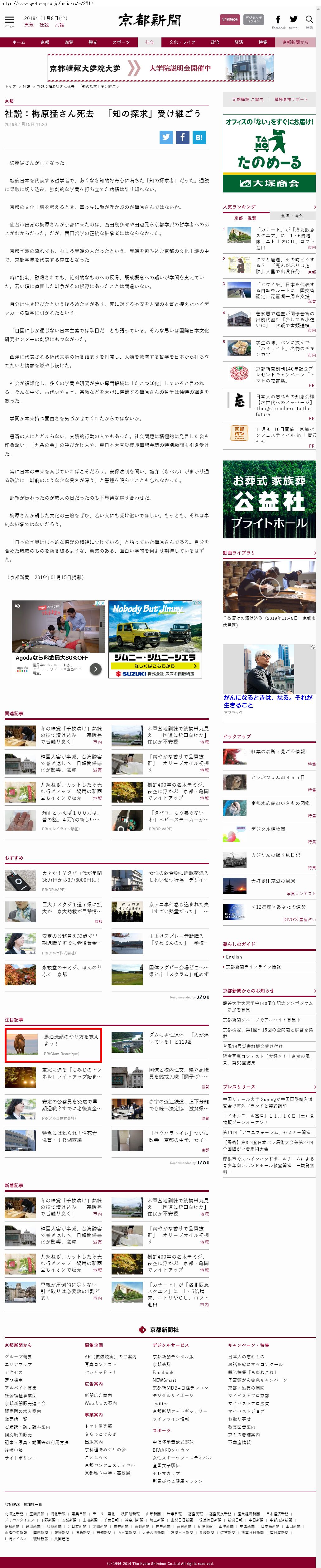
Task: Open Kyoto Shimbun's Facebook page from header
Action: pyautogui.click(x=278, y=20)
